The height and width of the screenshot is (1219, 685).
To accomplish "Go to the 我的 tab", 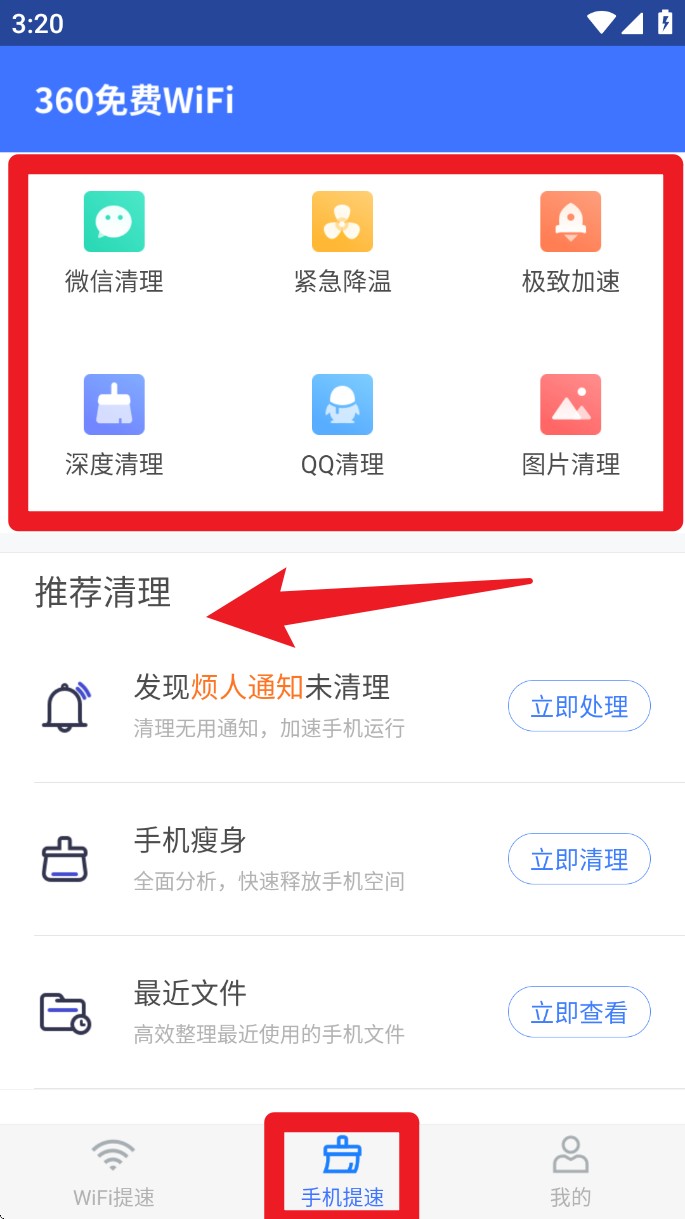I will point(571,1170).
